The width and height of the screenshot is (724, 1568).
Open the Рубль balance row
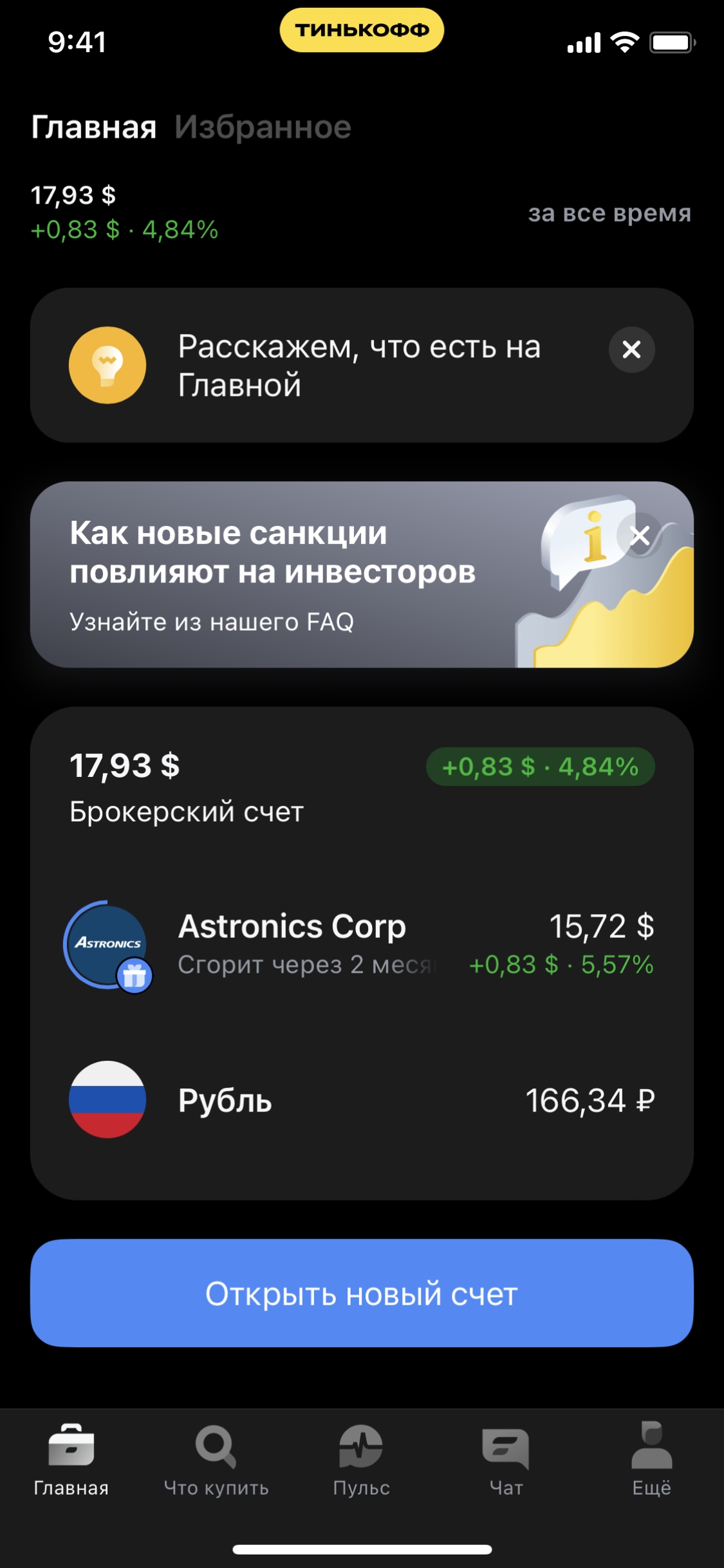click(x=362, y=1099)
